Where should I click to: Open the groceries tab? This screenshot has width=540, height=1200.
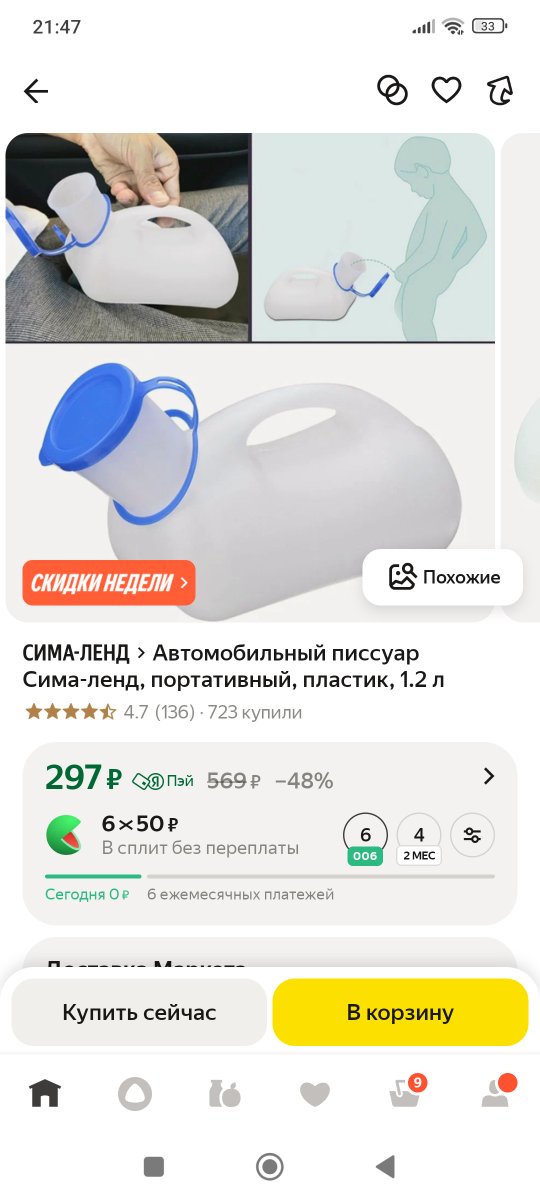pyautogui.click(x=225, y=1095)
